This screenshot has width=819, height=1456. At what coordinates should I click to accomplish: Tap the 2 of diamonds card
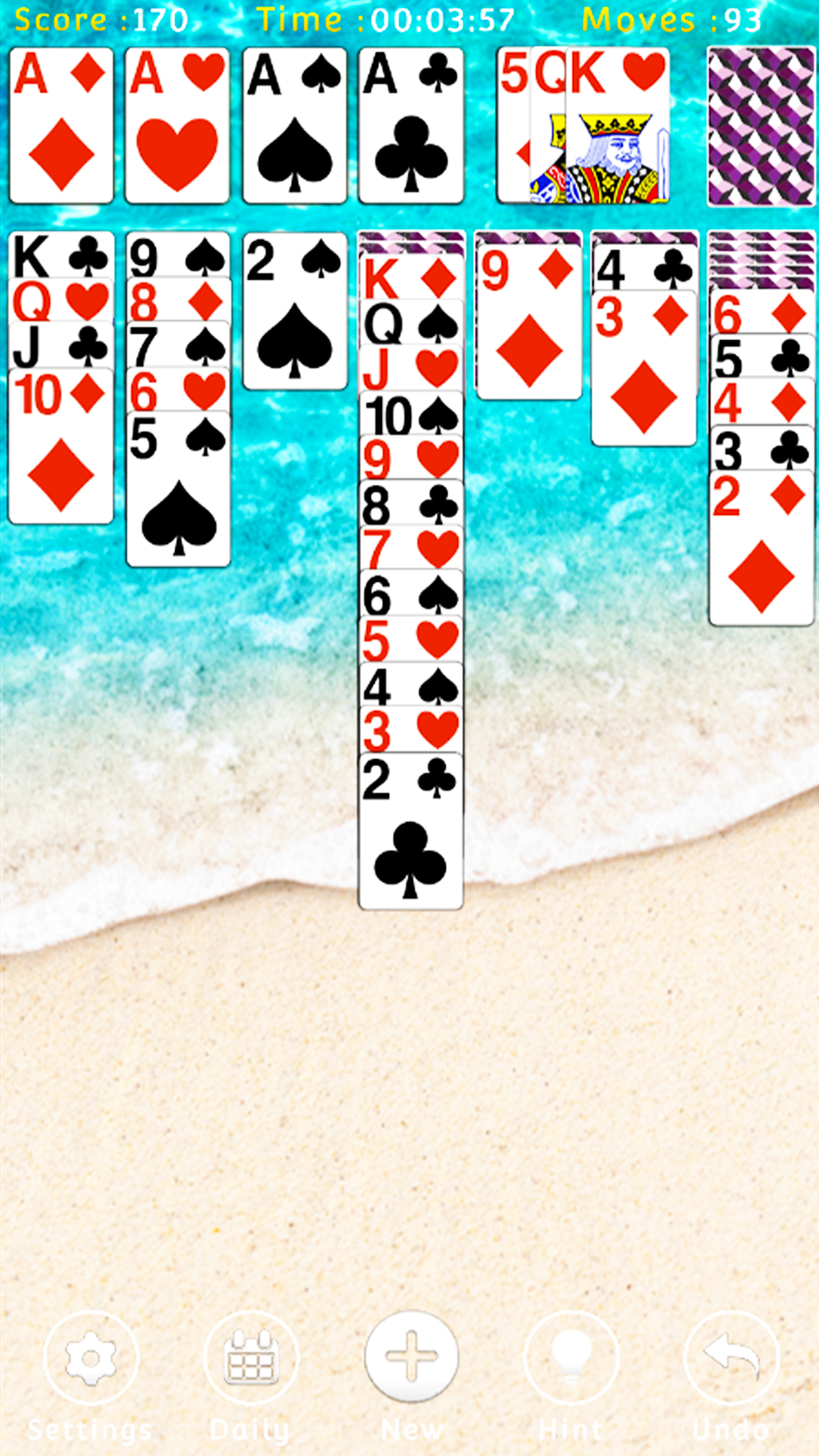761,548
